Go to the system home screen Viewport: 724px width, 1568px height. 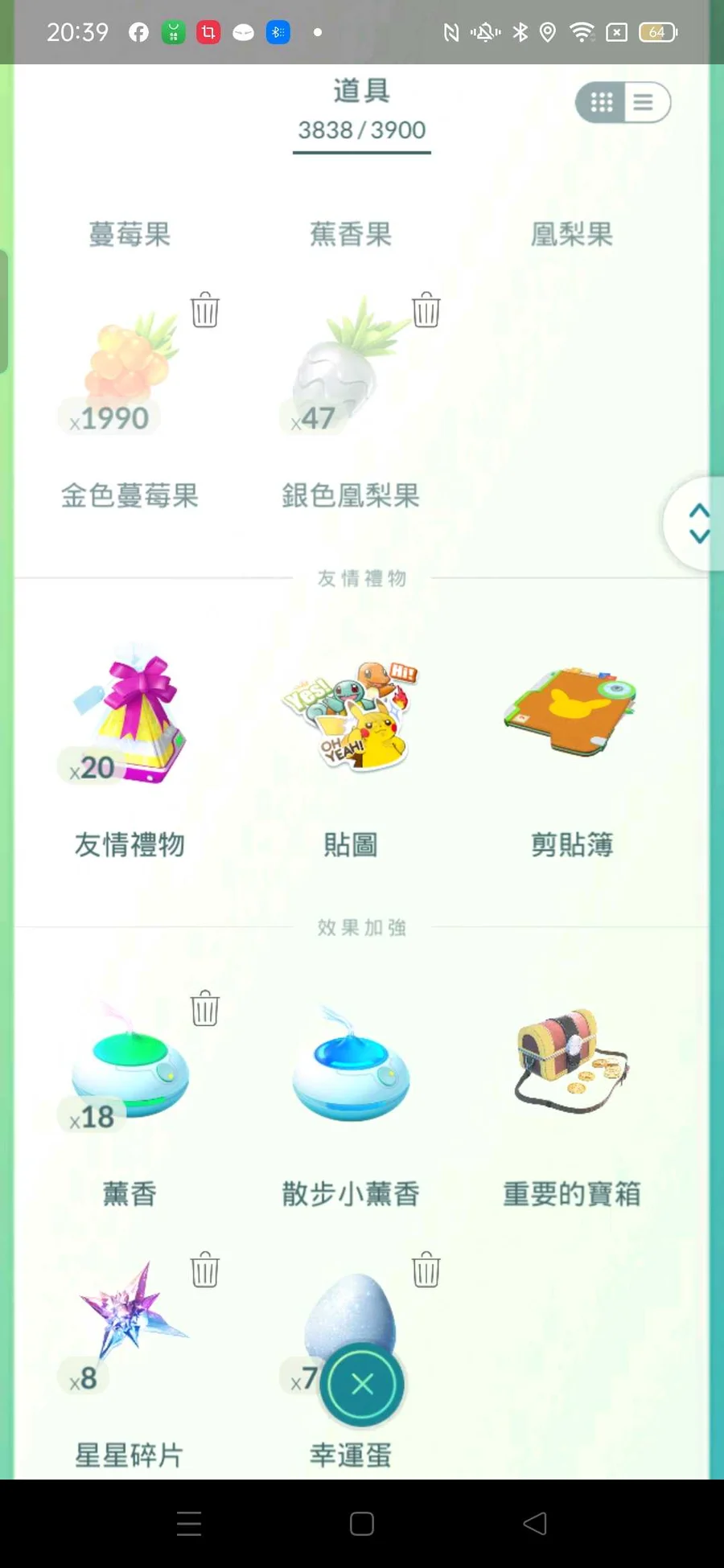point(362,1523)
